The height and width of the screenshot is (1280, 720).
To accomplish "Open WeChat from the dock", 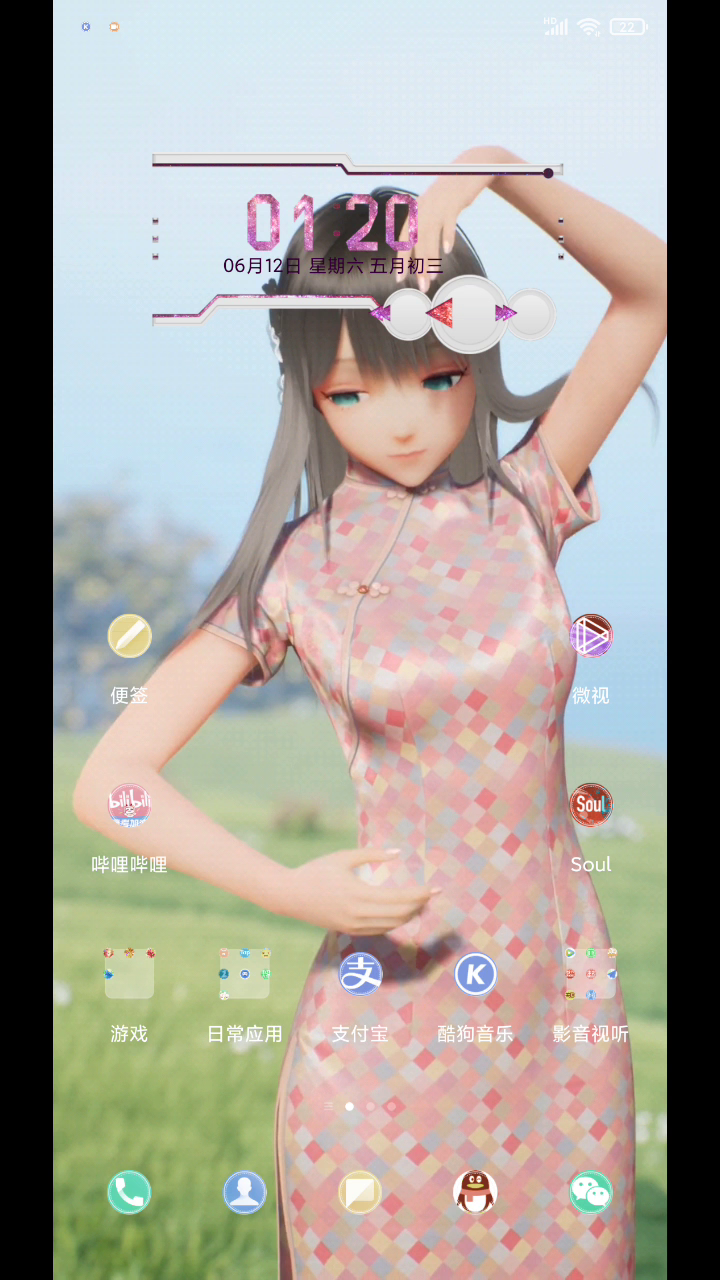I will pyautogui.click(x=591, y=1192).
